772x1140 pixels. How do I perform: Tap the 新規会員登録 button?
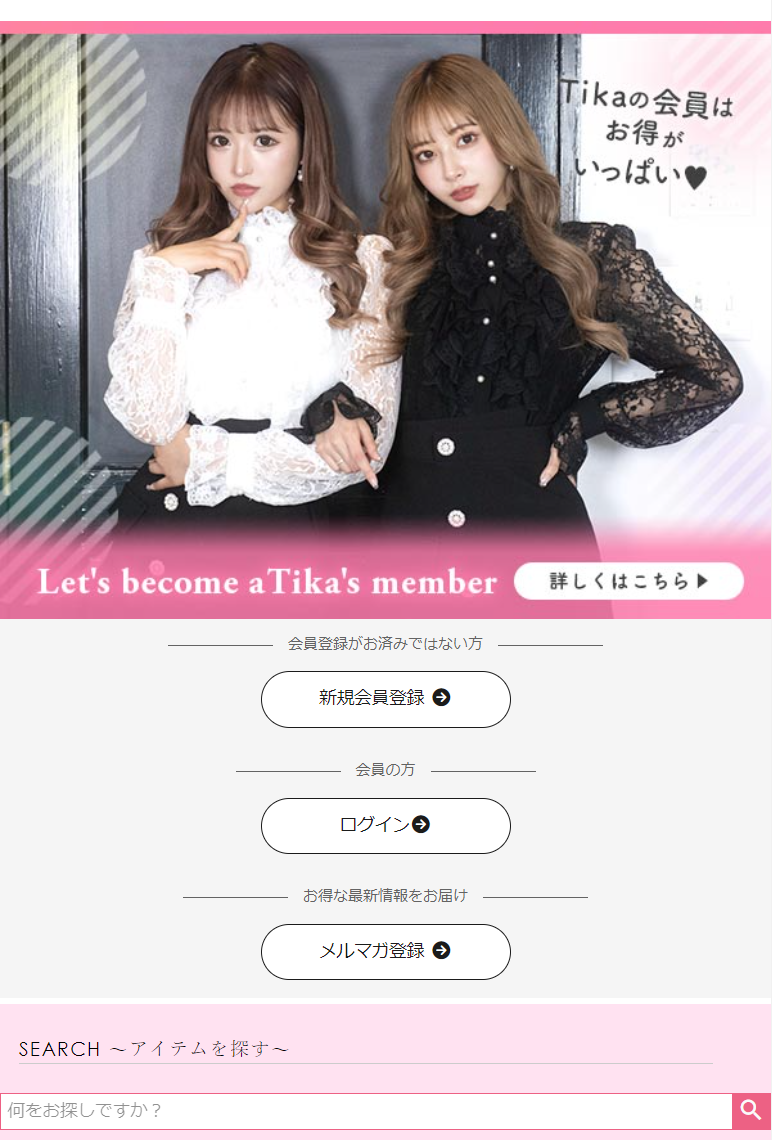(x=385, y=699)
